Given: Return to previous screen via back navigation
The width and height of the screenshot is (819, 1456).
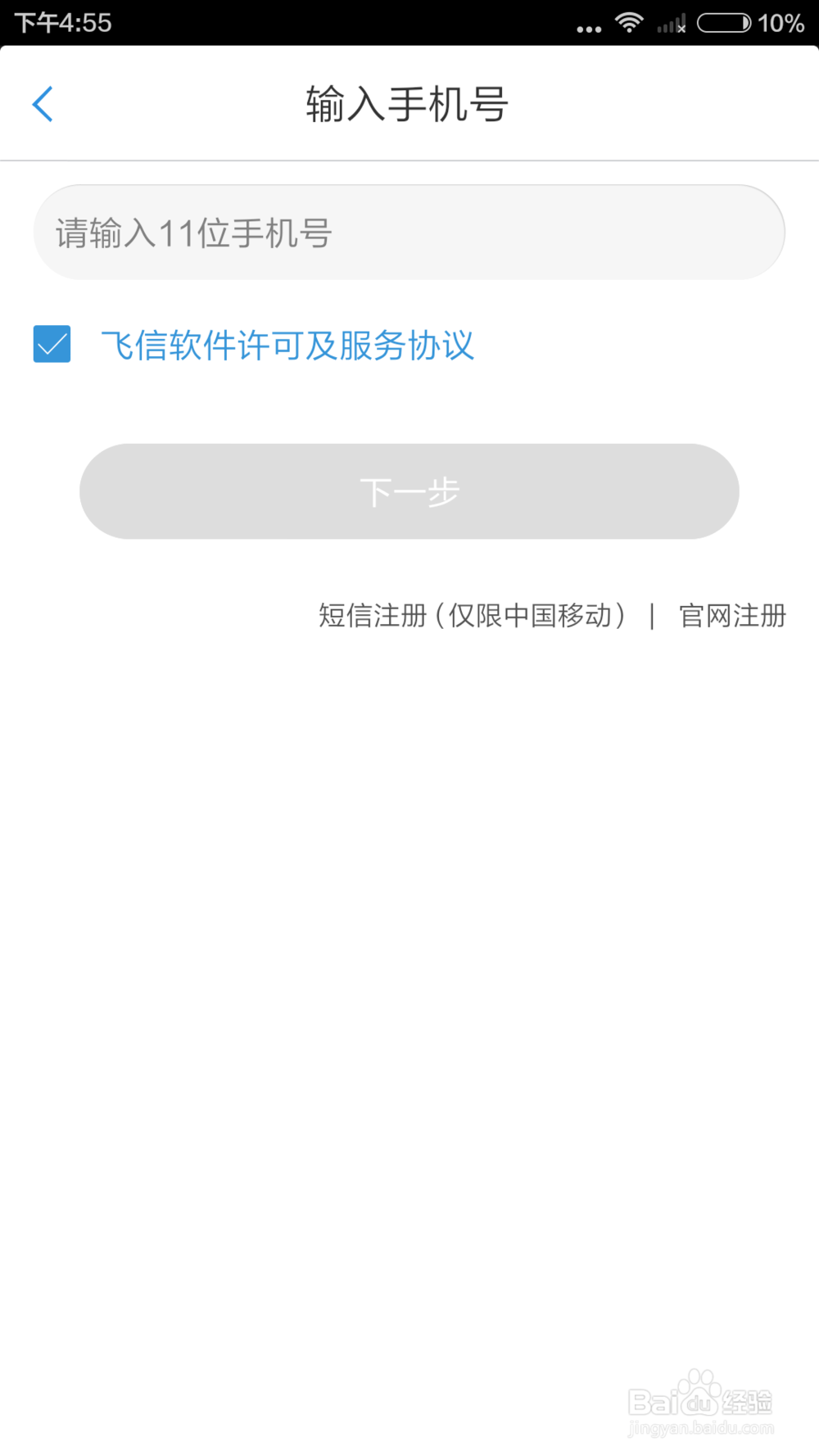Looking at the screenshot, I should pos(43,104).
